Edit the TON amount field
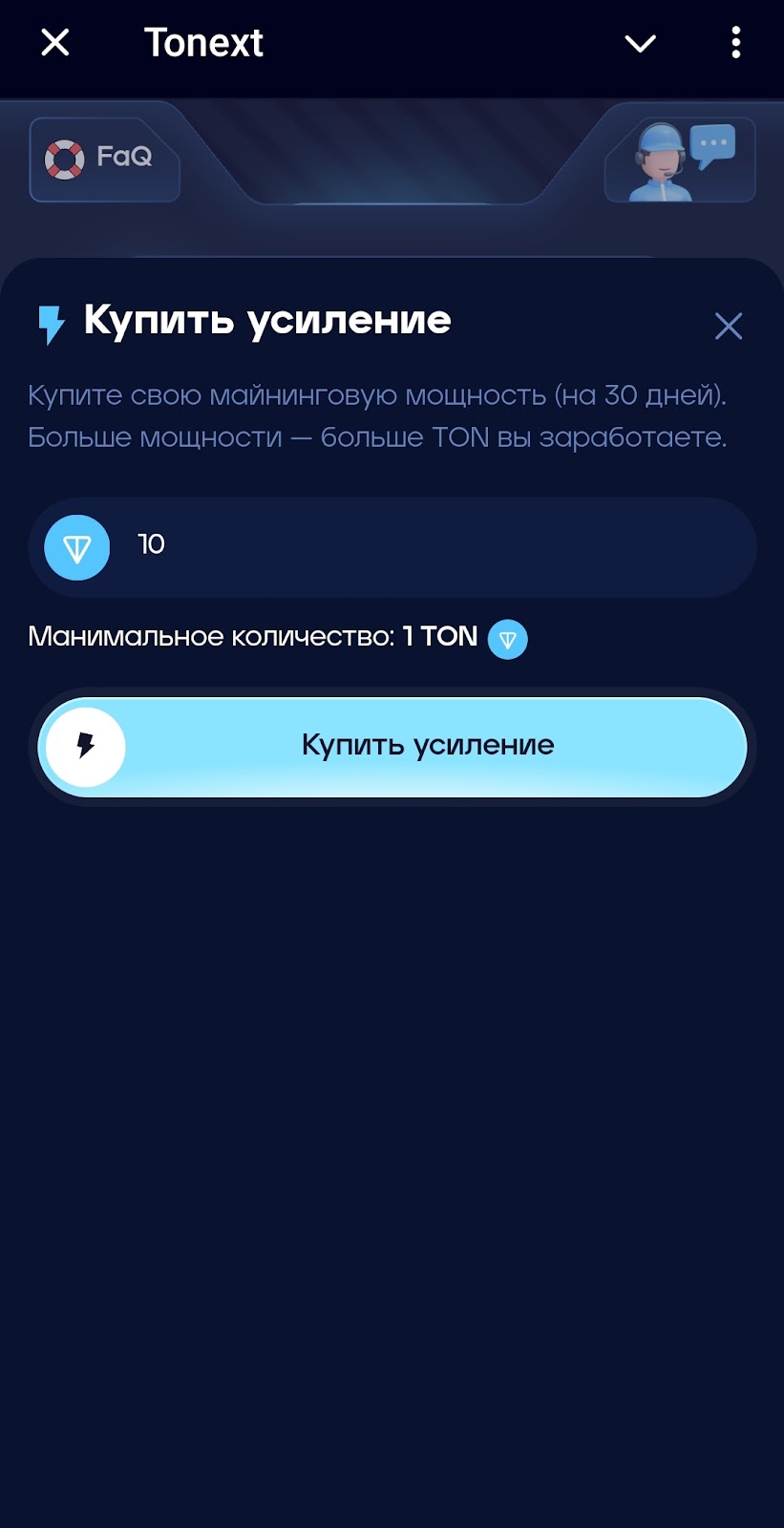Viewport: 784px width, 1528px height. (x=420, y=546)
